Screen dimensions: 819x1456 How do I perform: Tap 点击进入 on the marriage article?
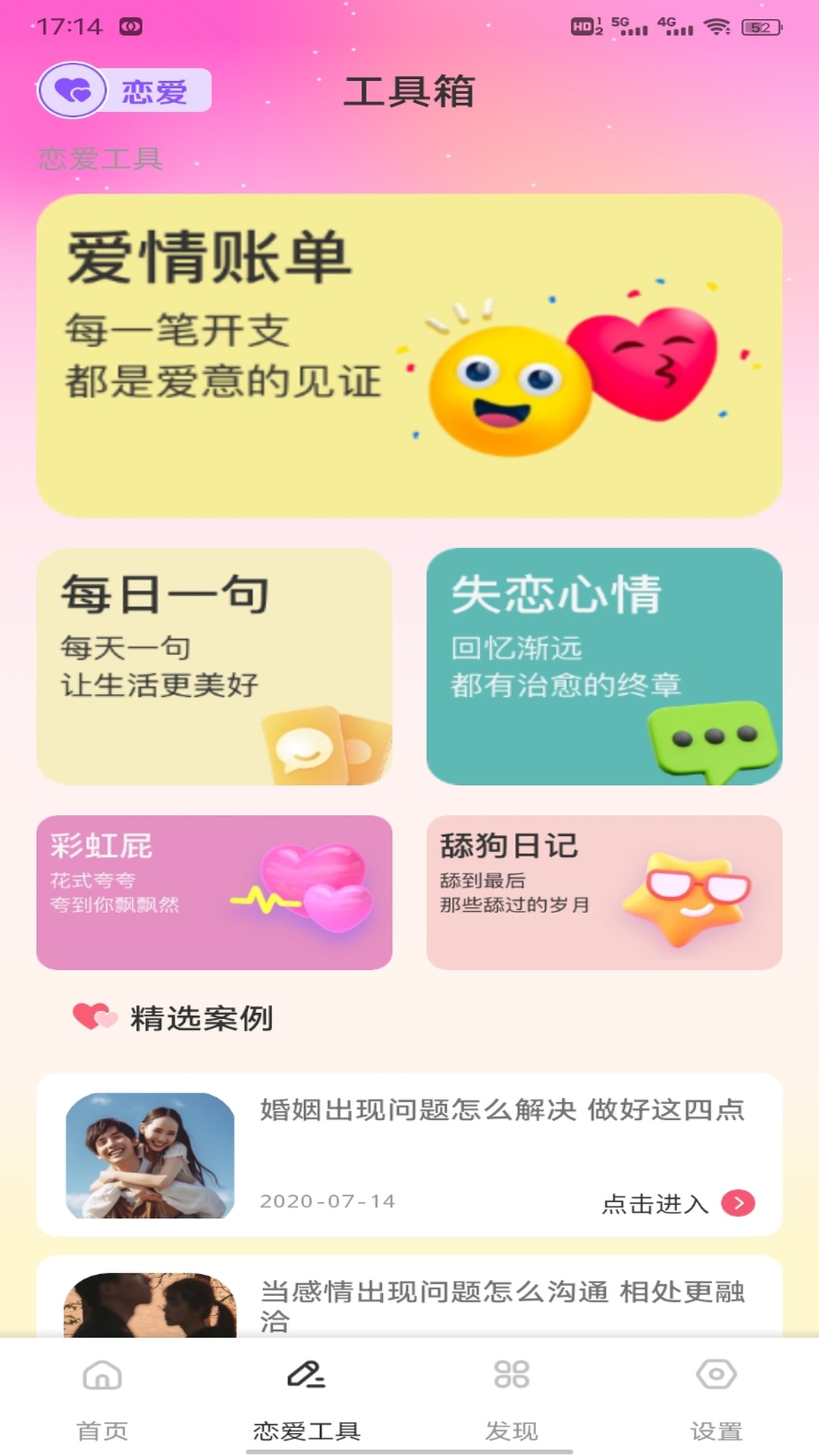(657, 1203)
